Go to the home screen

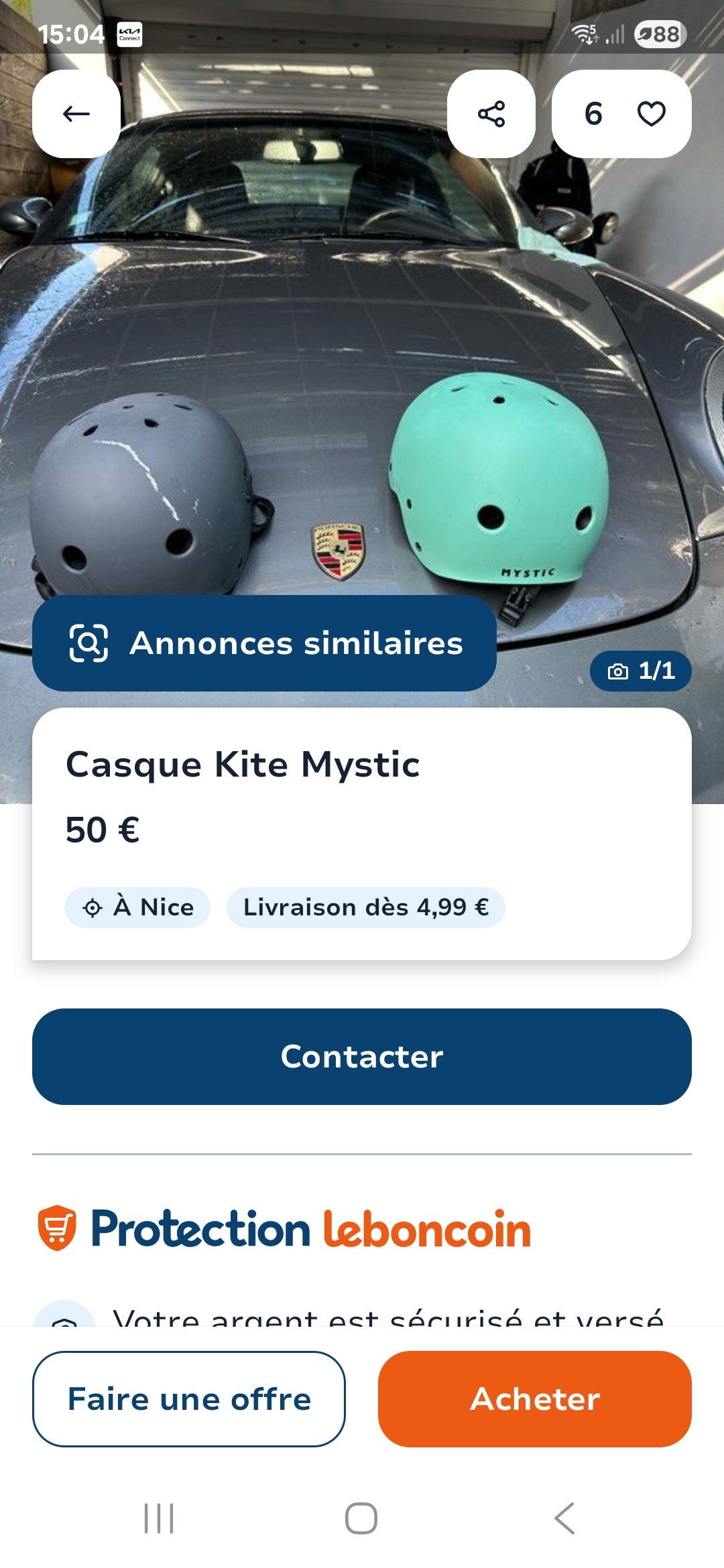361,1518
